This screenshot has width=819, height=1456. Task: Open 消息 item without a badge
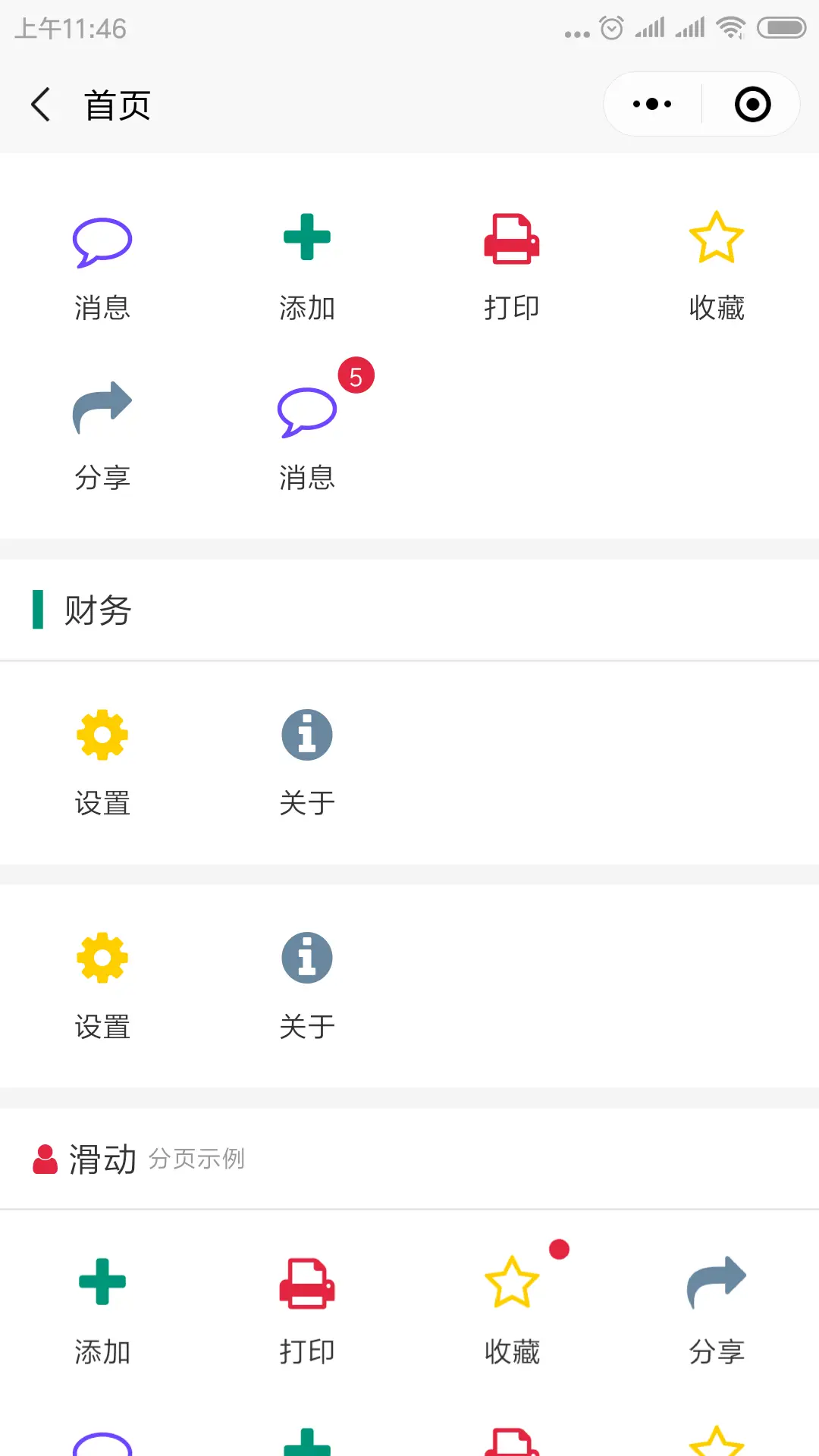point(102,265)
